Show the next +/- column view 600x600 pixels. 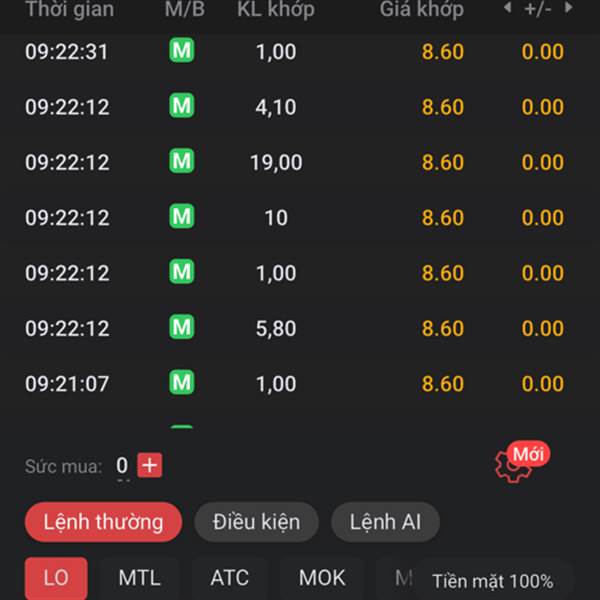[569, 9]
